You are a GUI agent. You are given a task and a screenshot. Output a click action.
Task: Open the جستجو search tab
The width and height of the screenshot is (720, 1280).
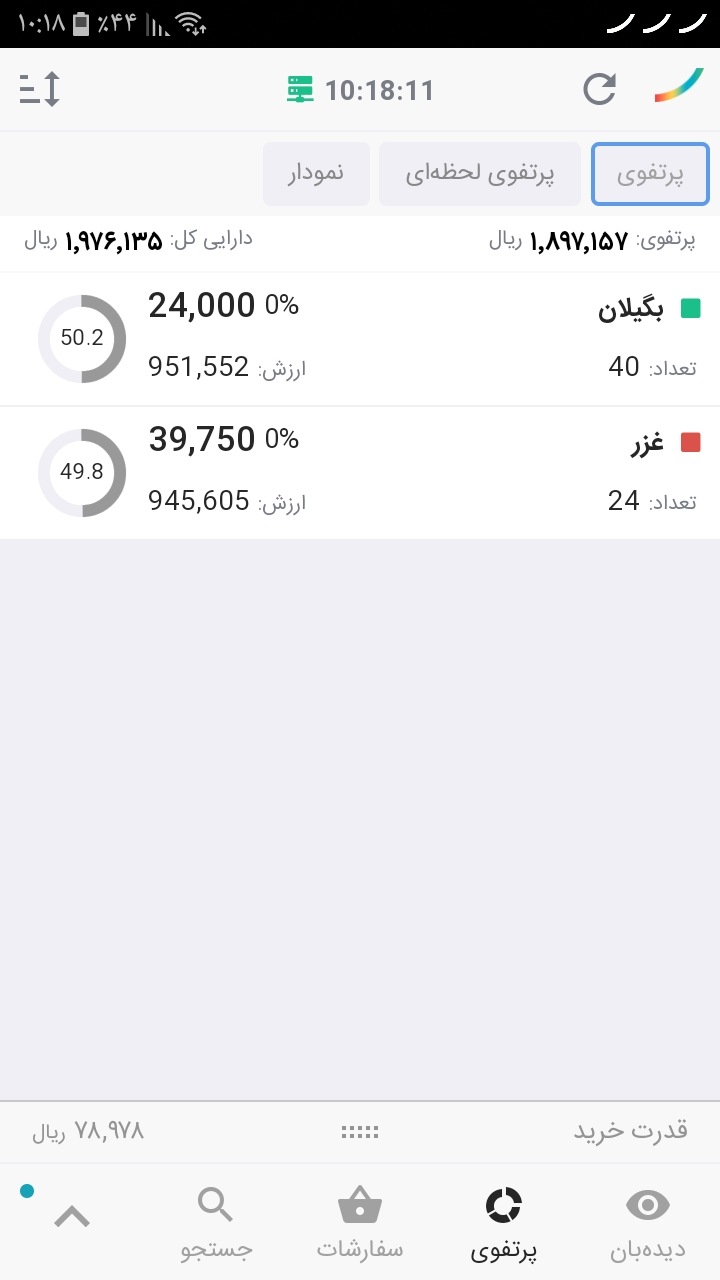[216, 1222]
